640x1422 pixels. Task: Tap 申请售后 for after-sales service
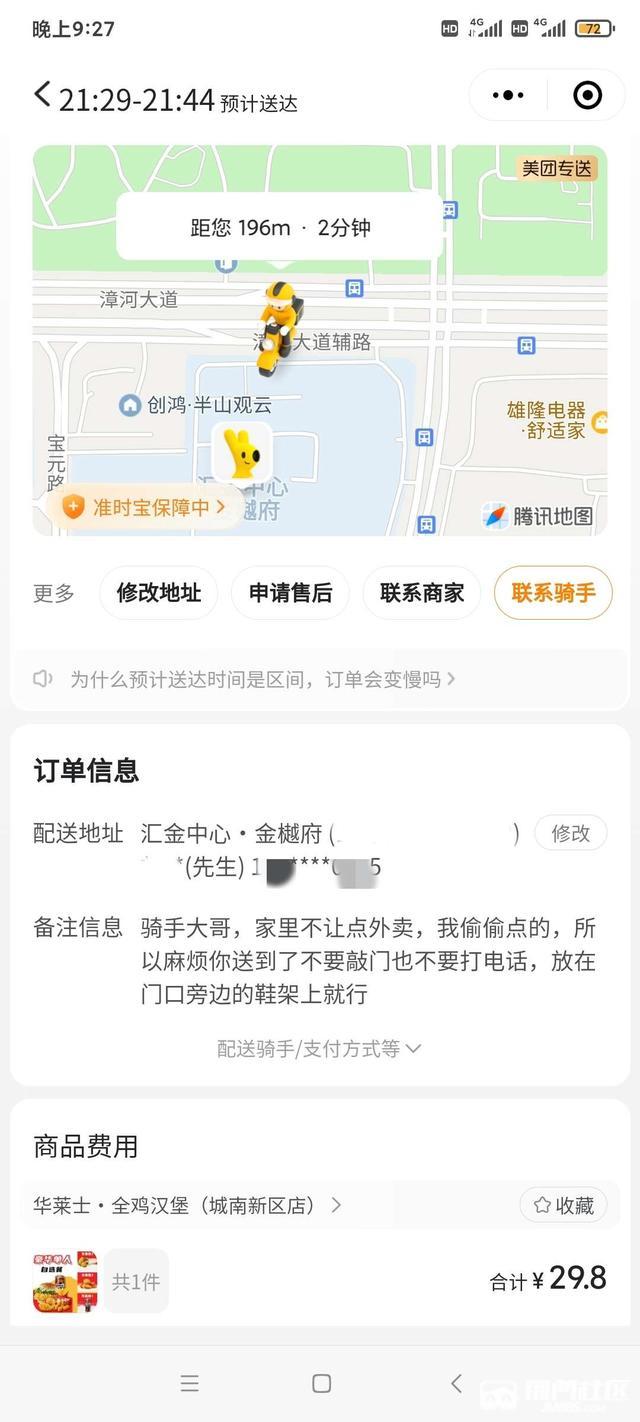[x=290, y=593]
